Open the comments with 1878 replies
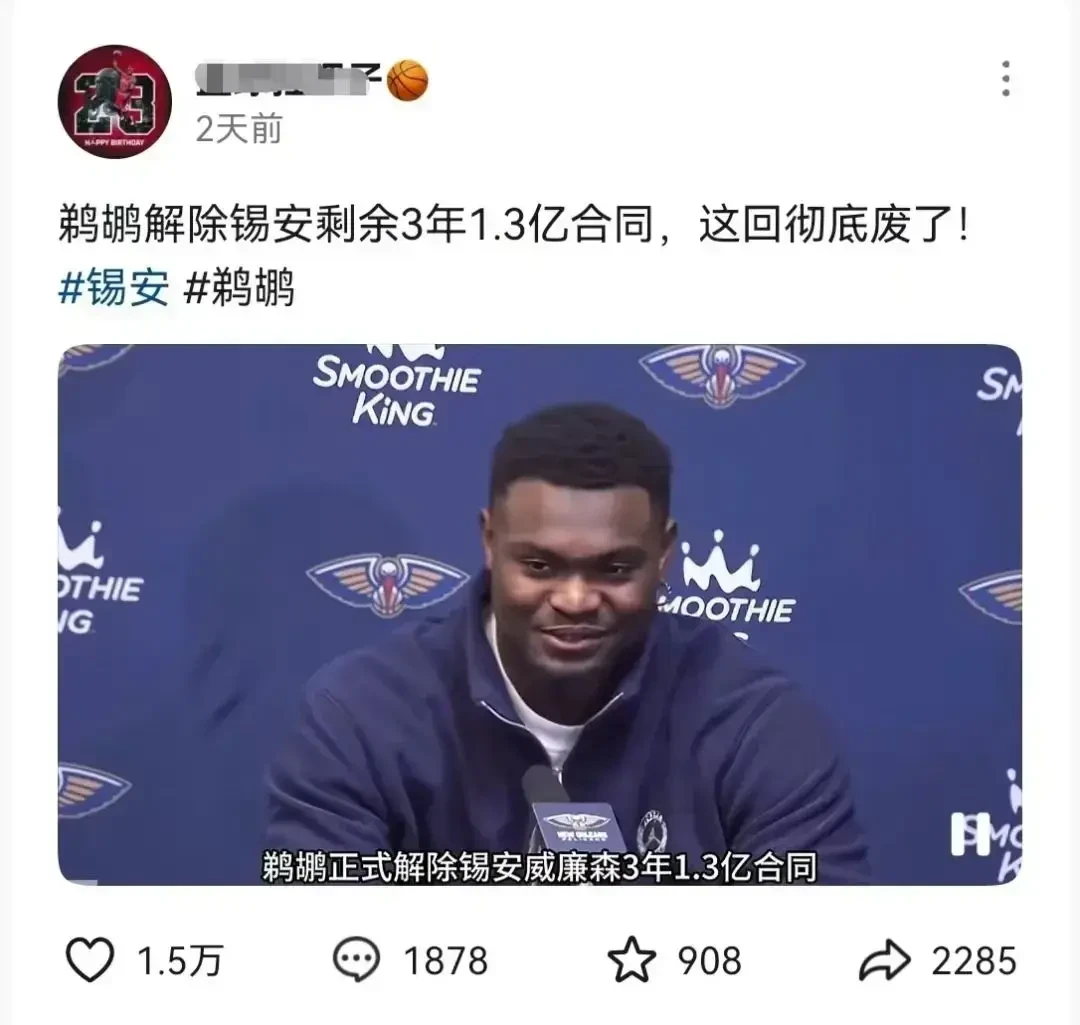This screenshot has height=1025, width=1080. click(x=356, y=961)
